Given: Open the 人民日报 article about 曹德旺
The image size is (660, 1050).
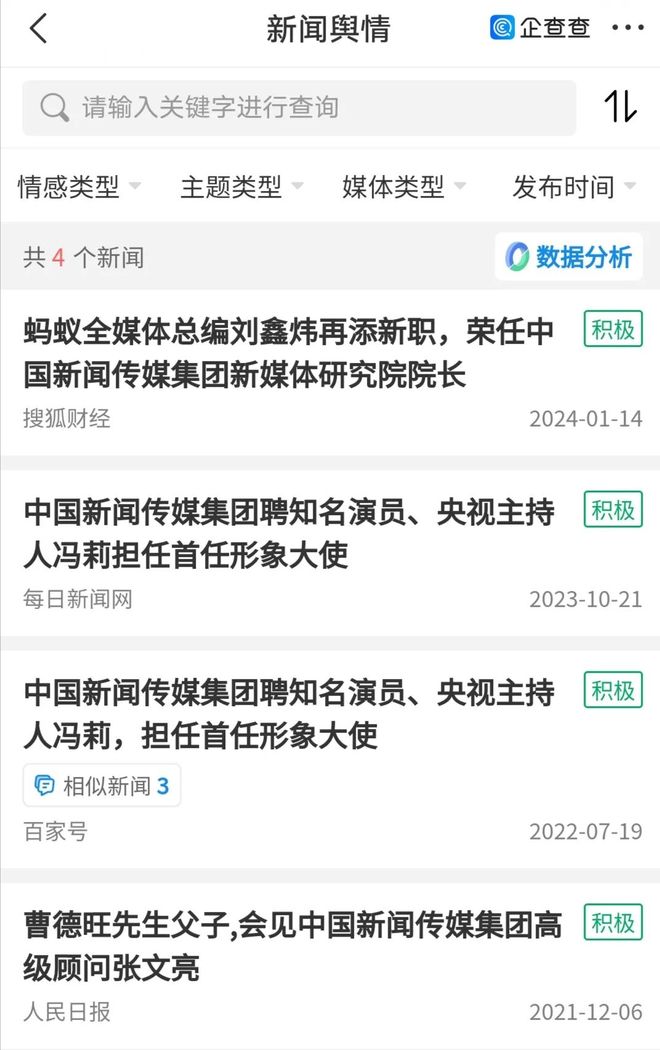Looking at the screenshot, I should point(288,946).
